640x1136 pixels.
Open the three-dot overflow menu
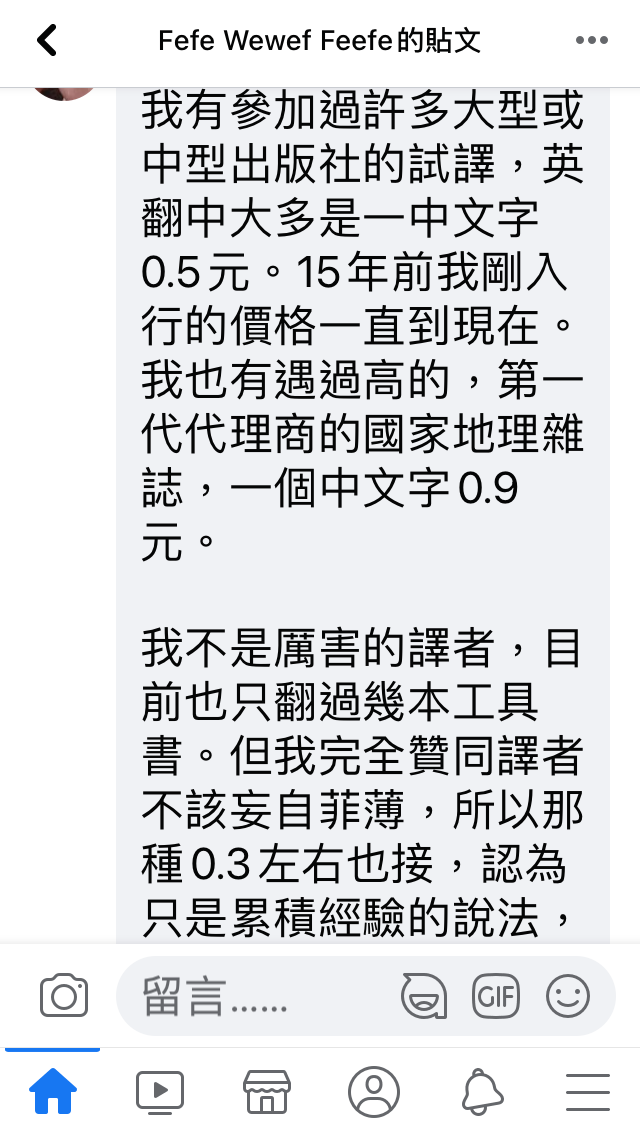coord(591,41)
